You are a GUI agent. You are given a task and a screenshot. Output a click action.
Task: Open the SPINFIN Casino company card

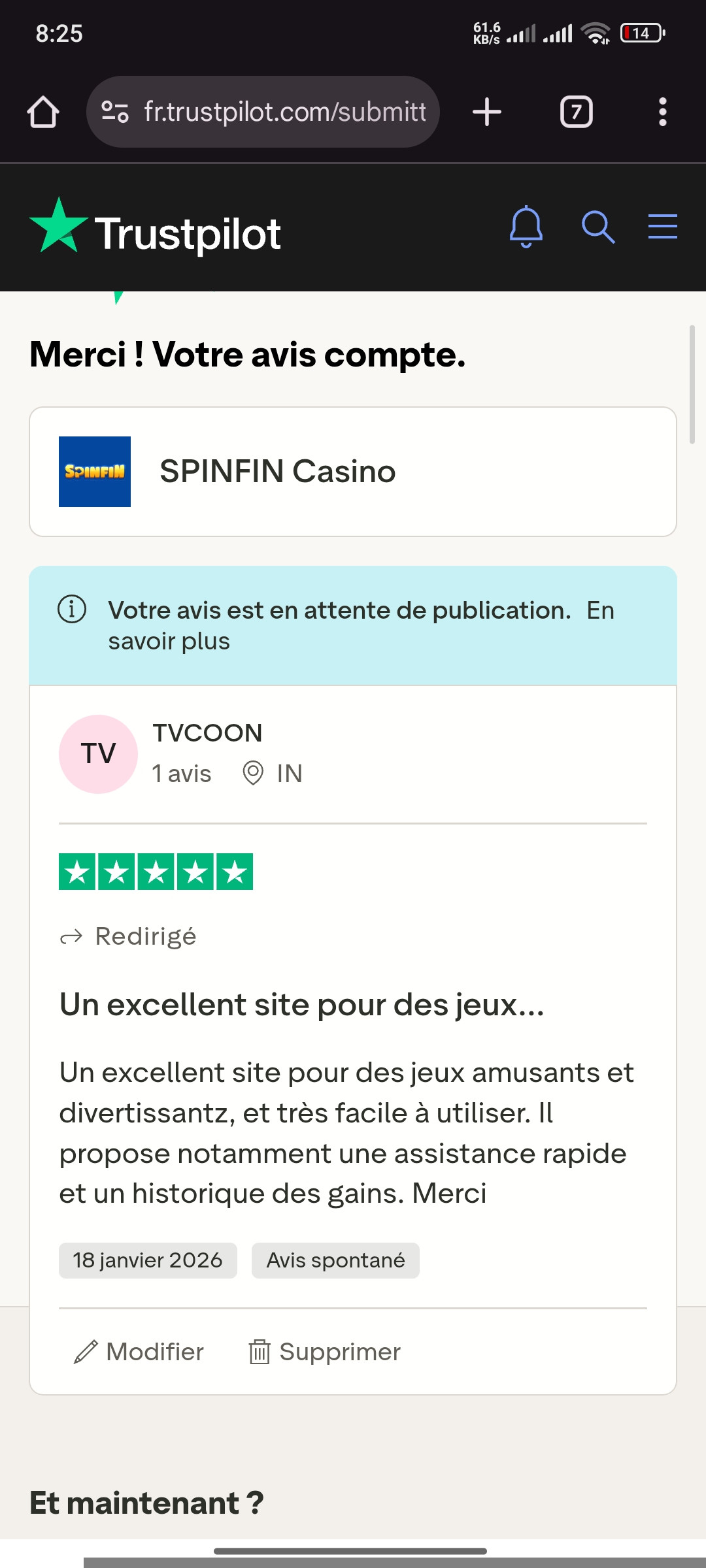(353, 472)
